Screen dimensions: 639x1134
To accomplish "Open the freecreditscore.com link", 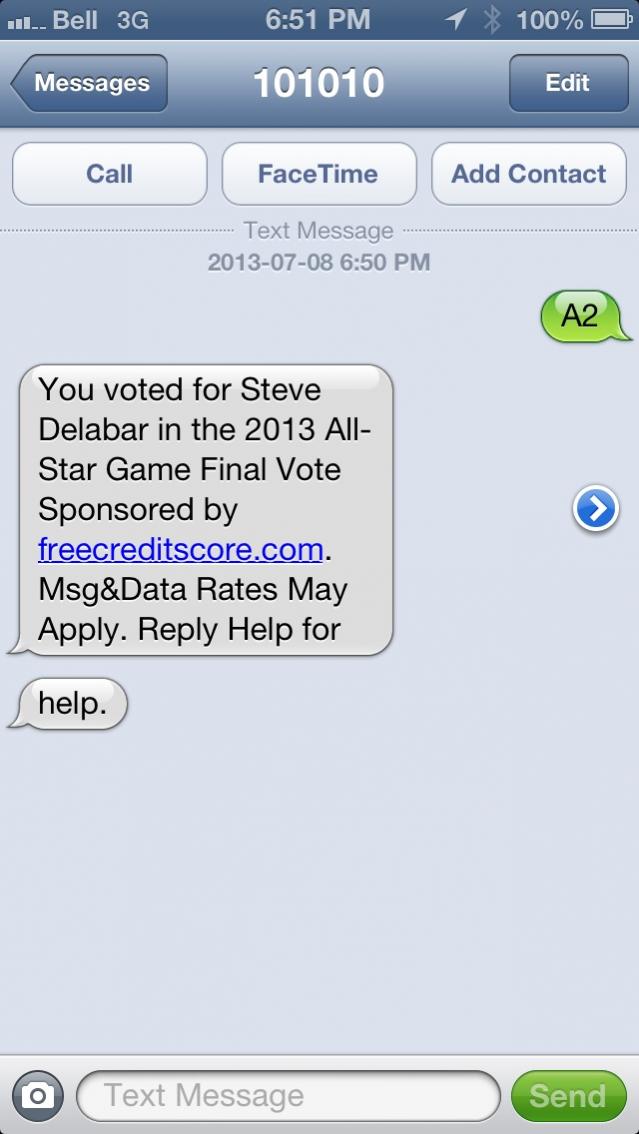I will click(x=180, y=550).
